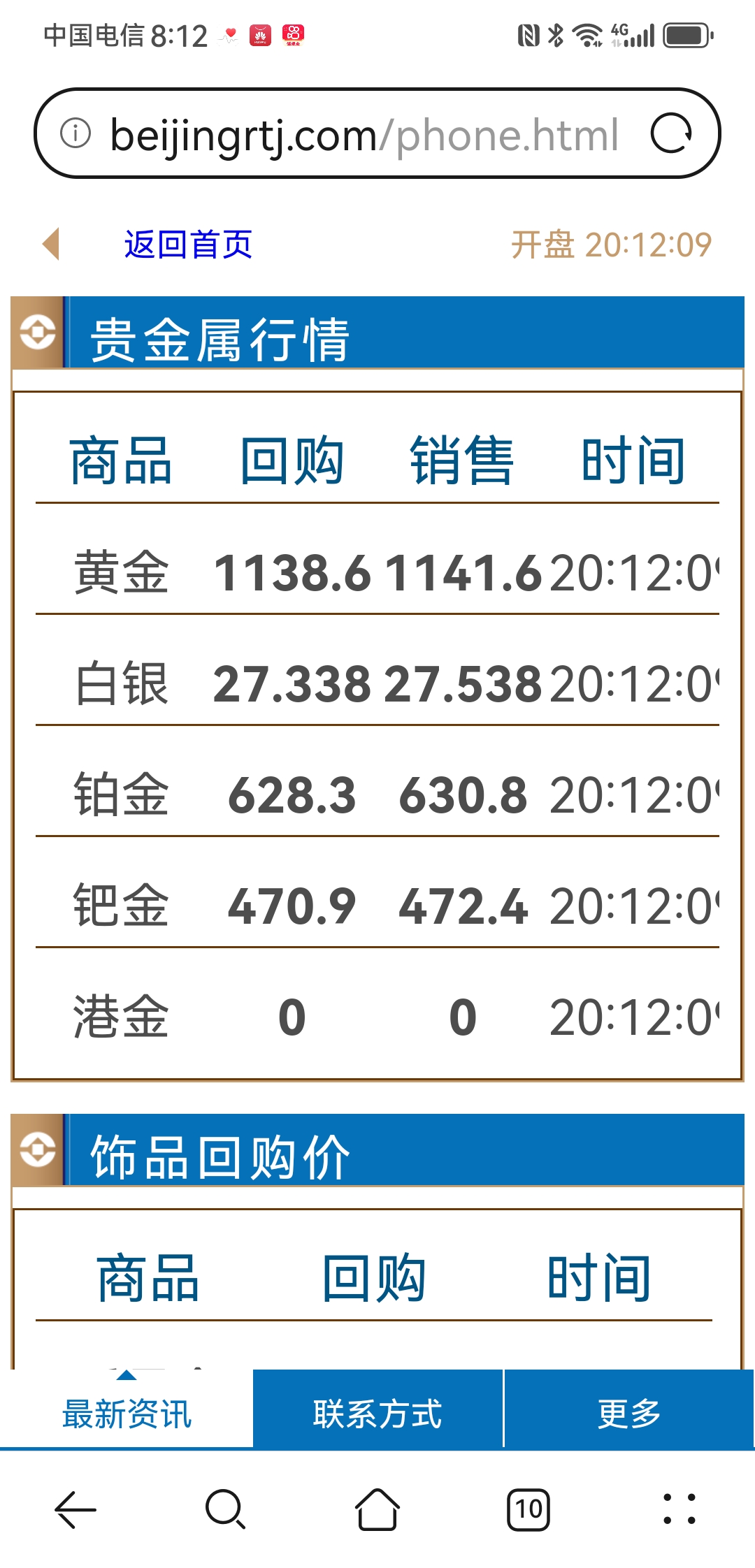Go to the browser home page
Viewport: 755px width, 1568px height.
[x=377, y=1509]
